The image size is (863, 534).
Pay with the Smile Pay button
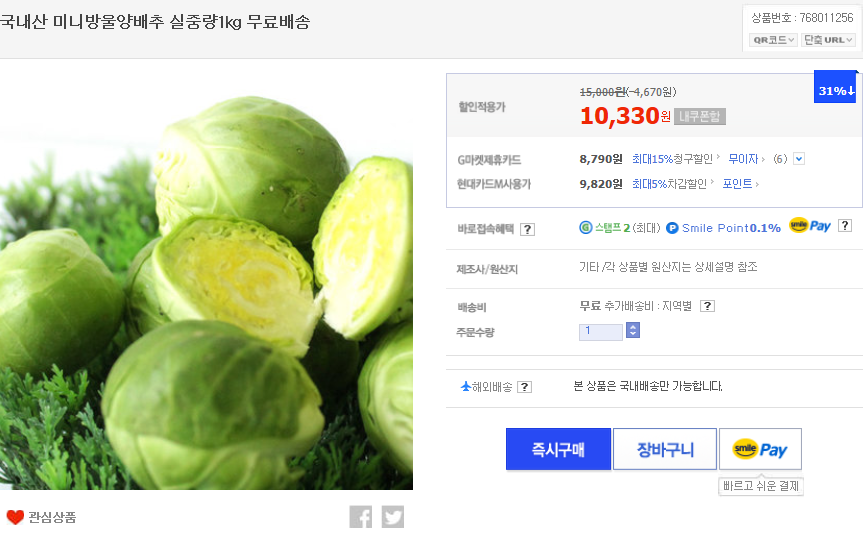pos(760,449)
